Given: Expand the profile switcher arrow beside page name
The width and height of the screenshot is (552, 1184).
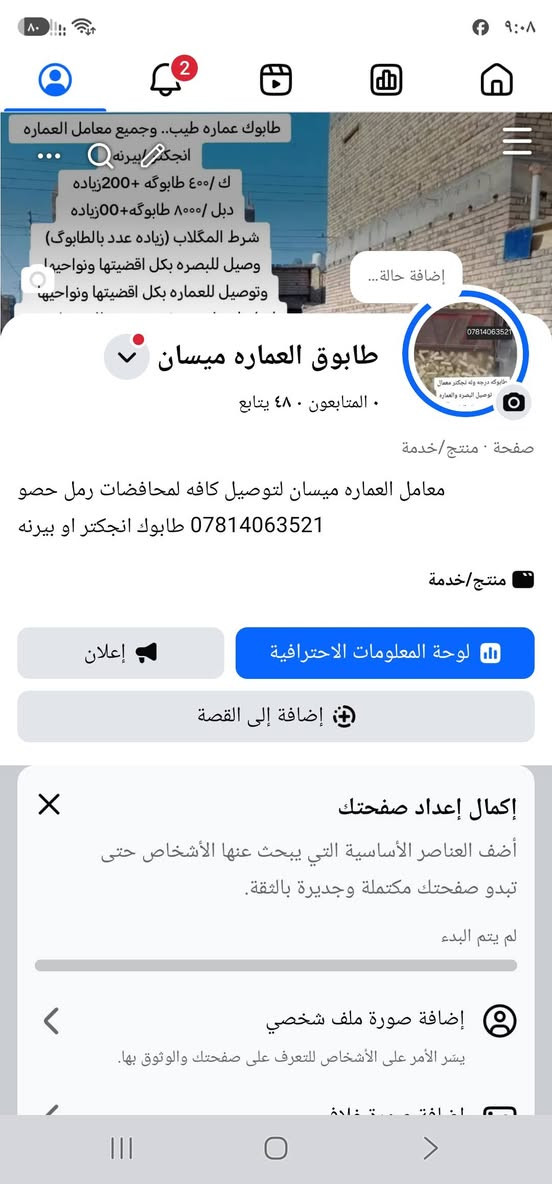Looking at the screenshot, I should tap(126, 357).
